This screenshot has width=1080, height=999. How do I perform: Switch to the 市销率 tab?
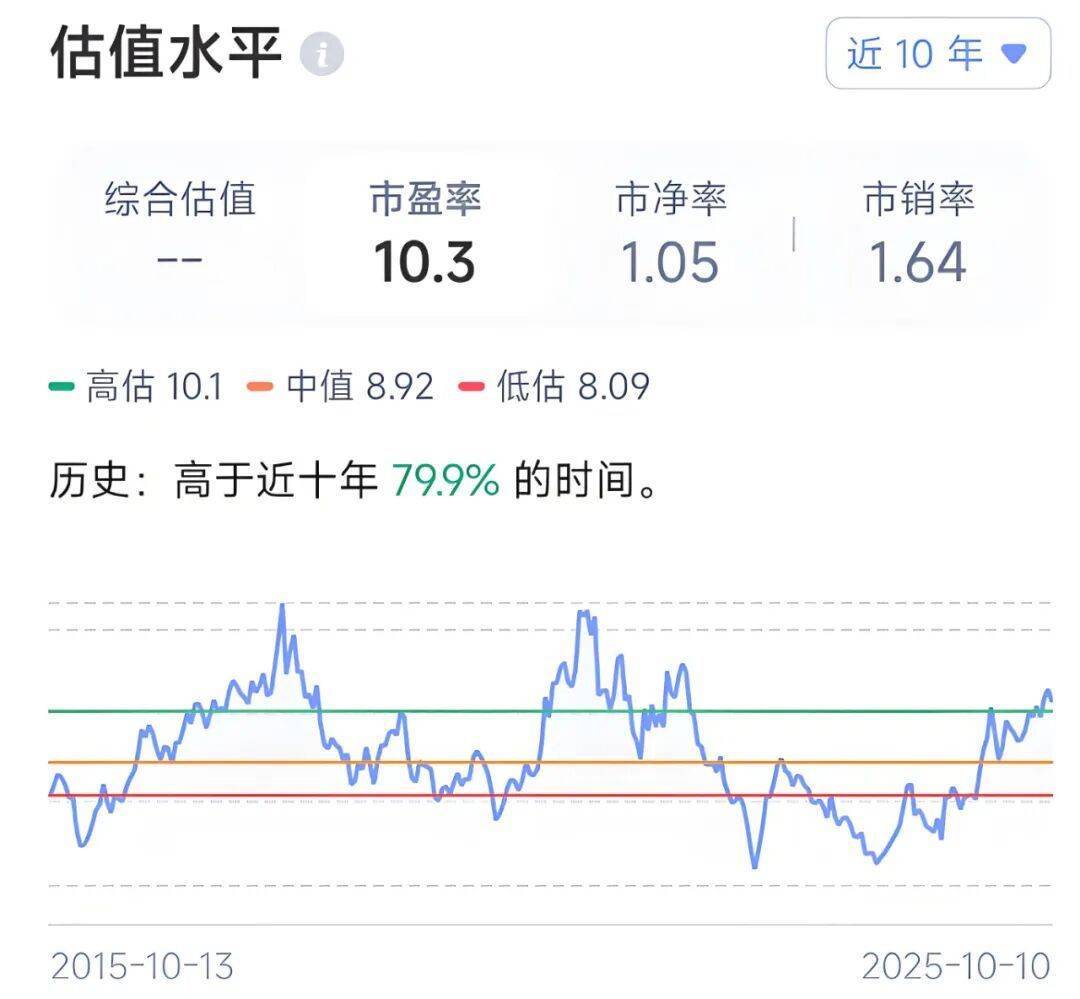point(917,230)
